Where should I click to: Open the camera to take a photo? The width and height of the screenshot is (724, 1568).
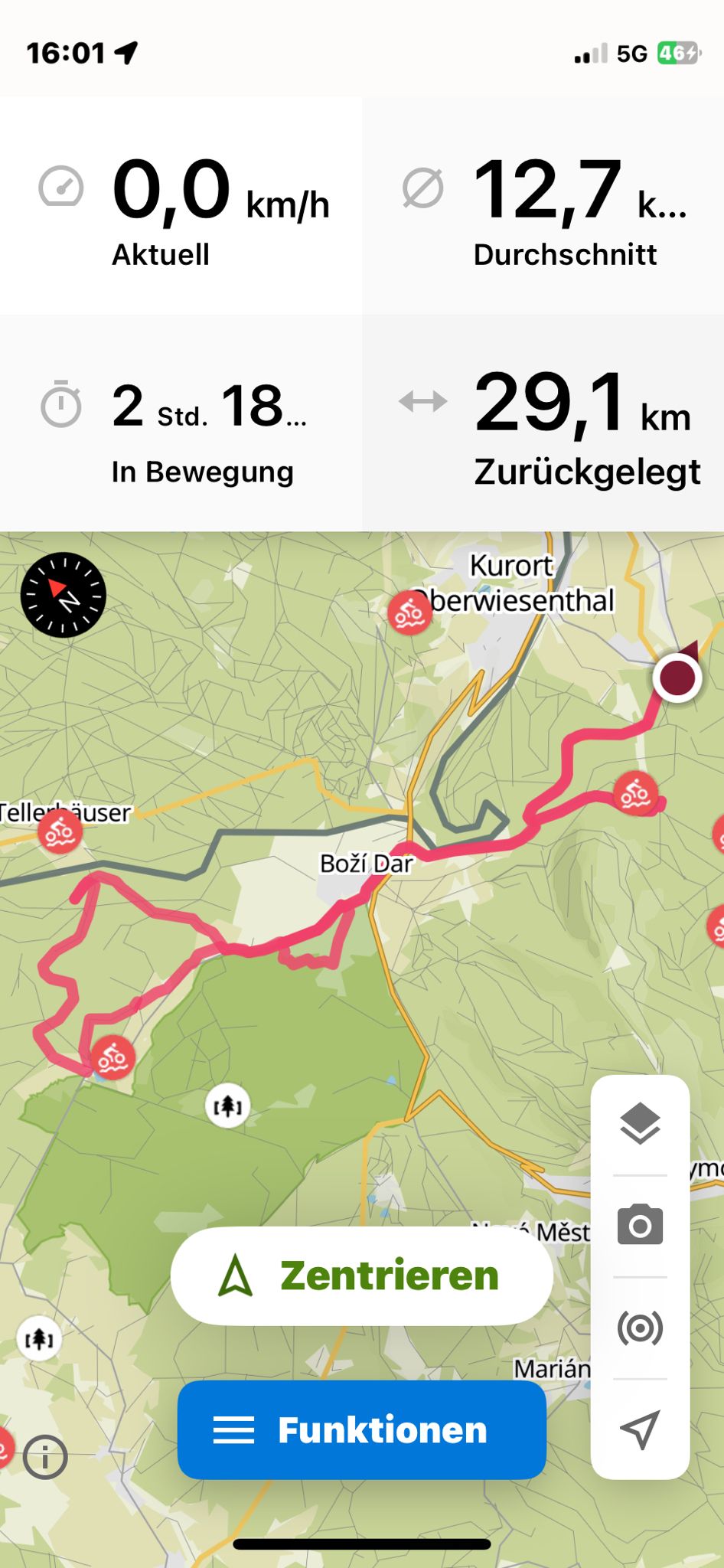[x=640, y=1225]
